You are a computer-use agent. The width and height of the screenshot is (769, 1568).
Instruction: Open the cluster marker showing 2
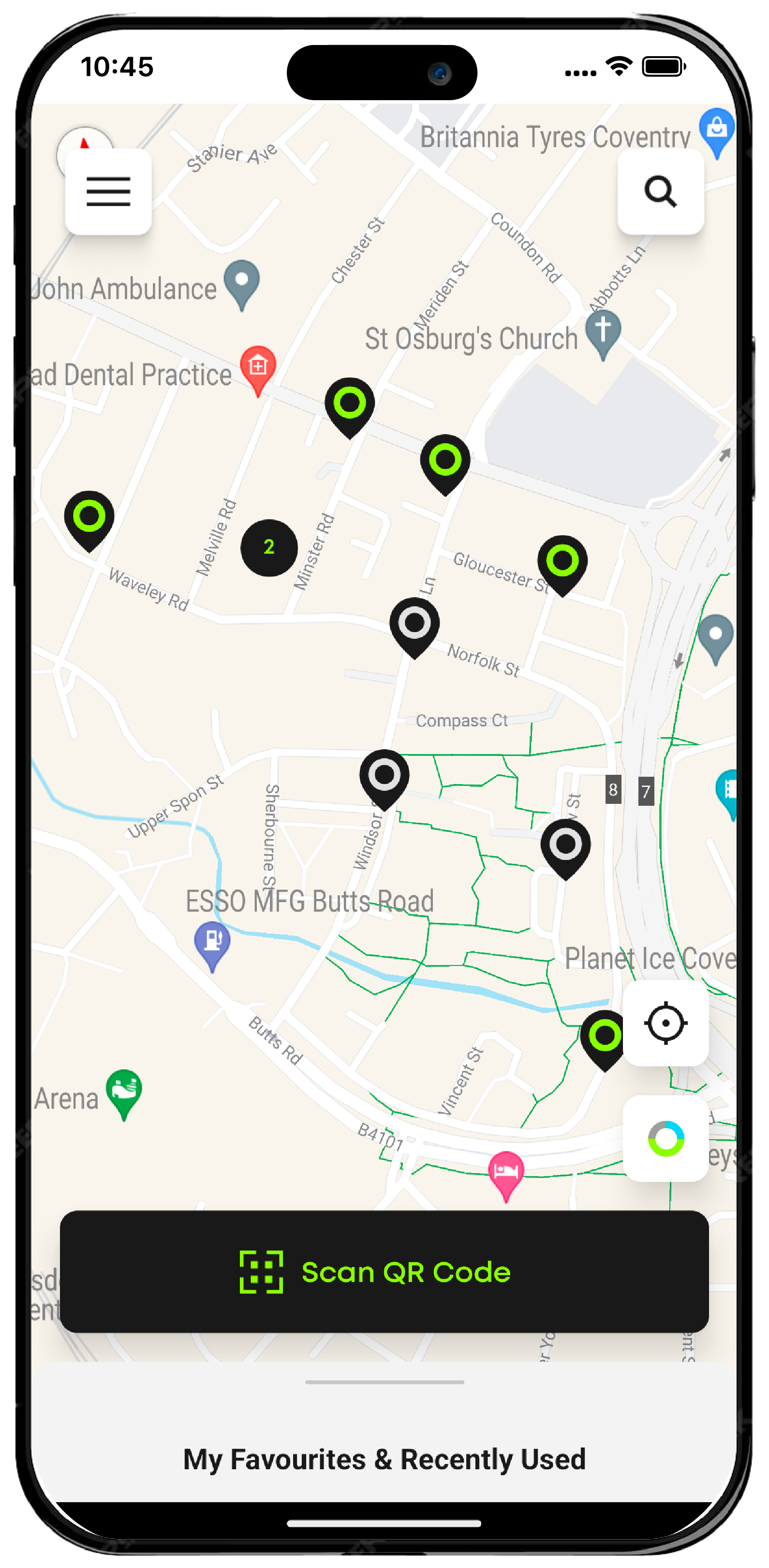269,547
